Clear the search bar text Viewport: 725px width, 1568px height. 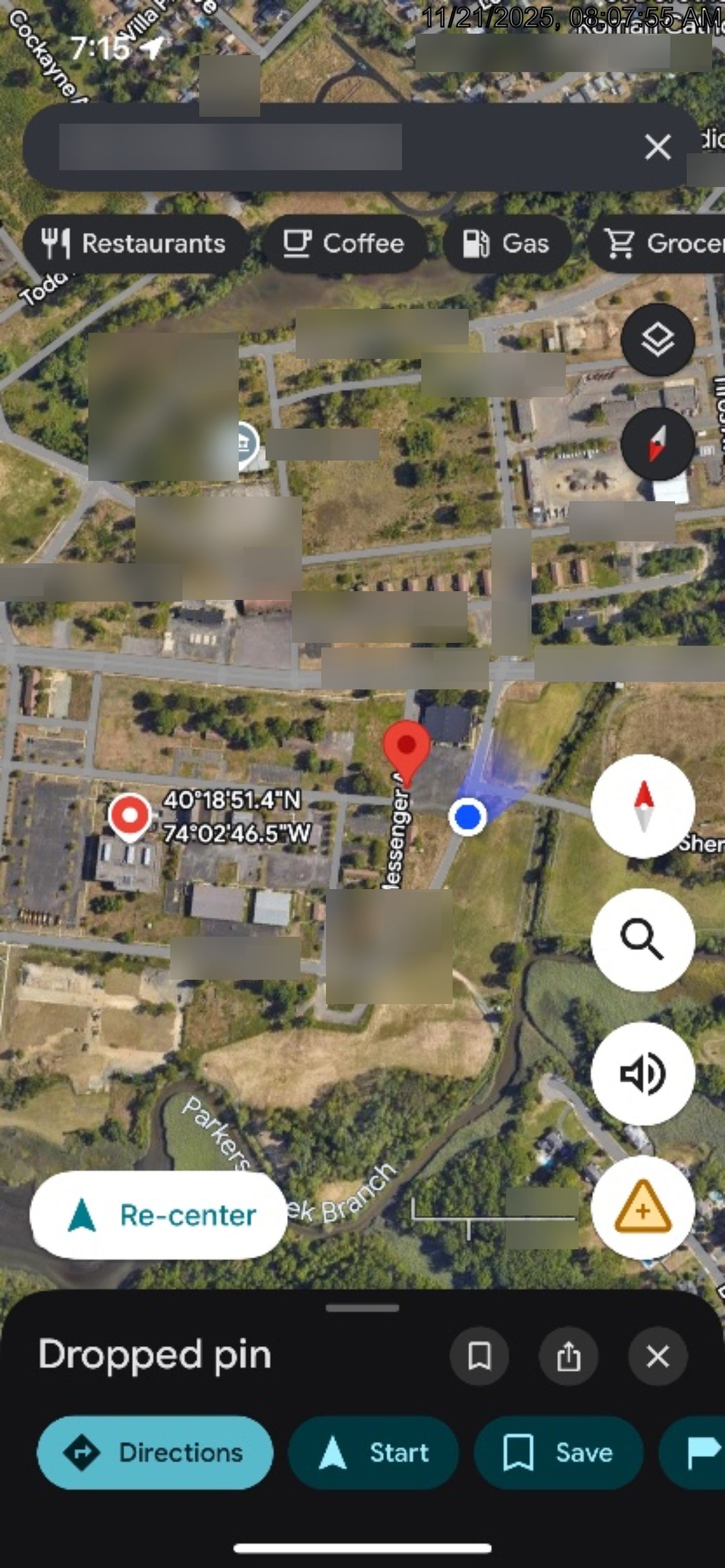[x=657, y=147]
